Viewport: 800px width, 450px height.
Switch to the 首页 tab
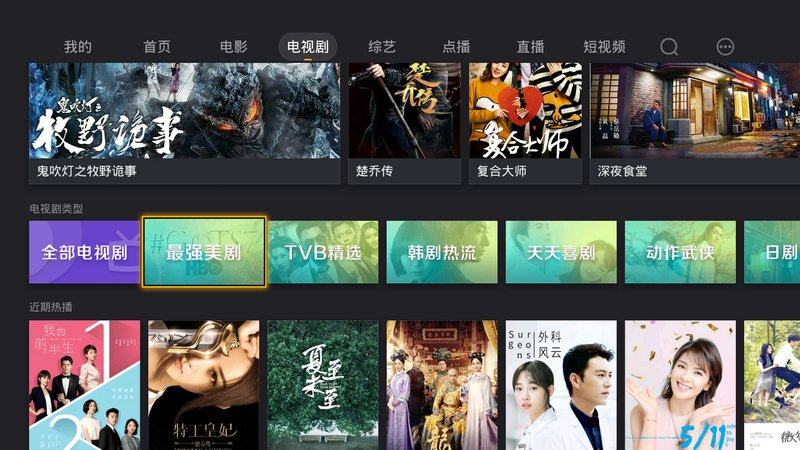(157, 47)
